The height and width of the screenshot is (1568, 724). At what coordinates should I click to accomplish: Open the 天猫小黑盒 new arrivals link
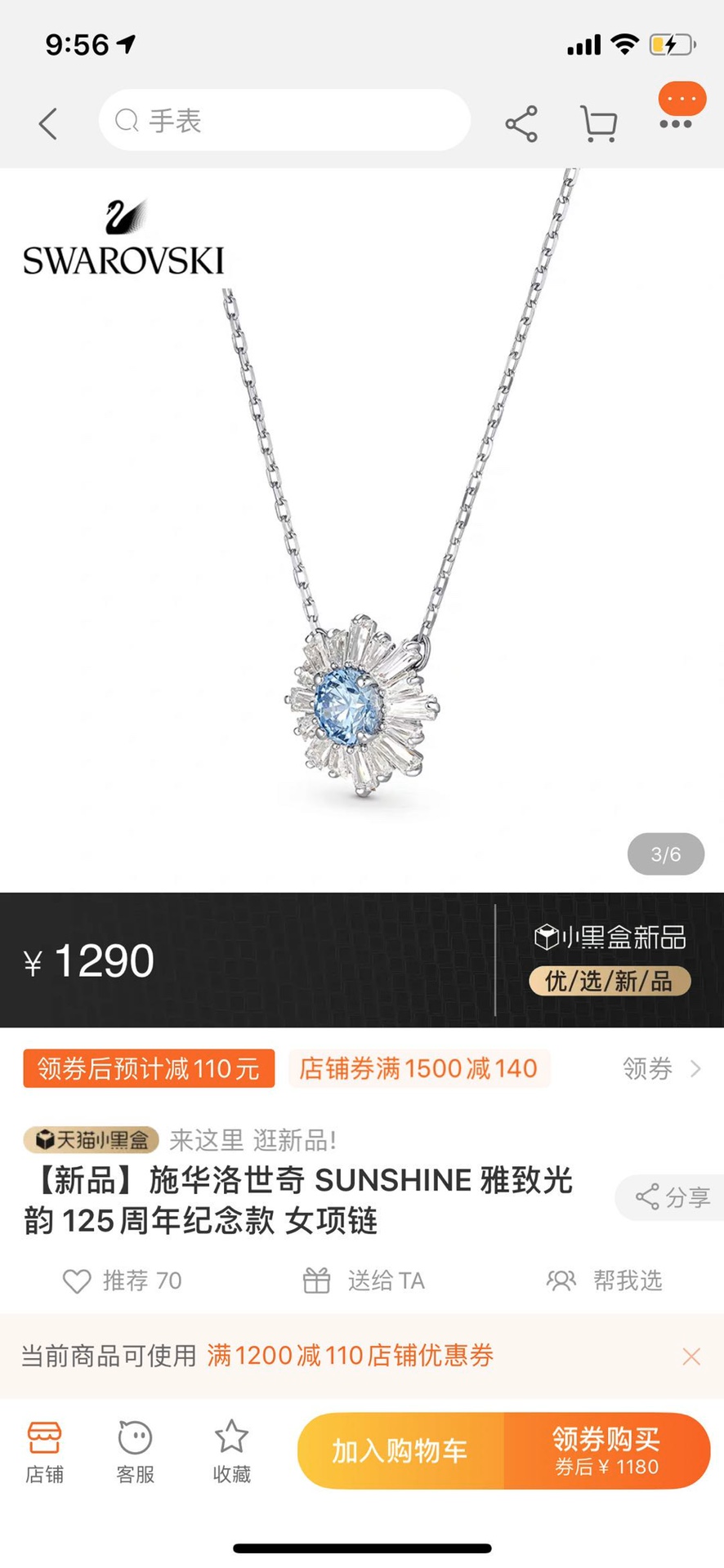[92, 1139]
